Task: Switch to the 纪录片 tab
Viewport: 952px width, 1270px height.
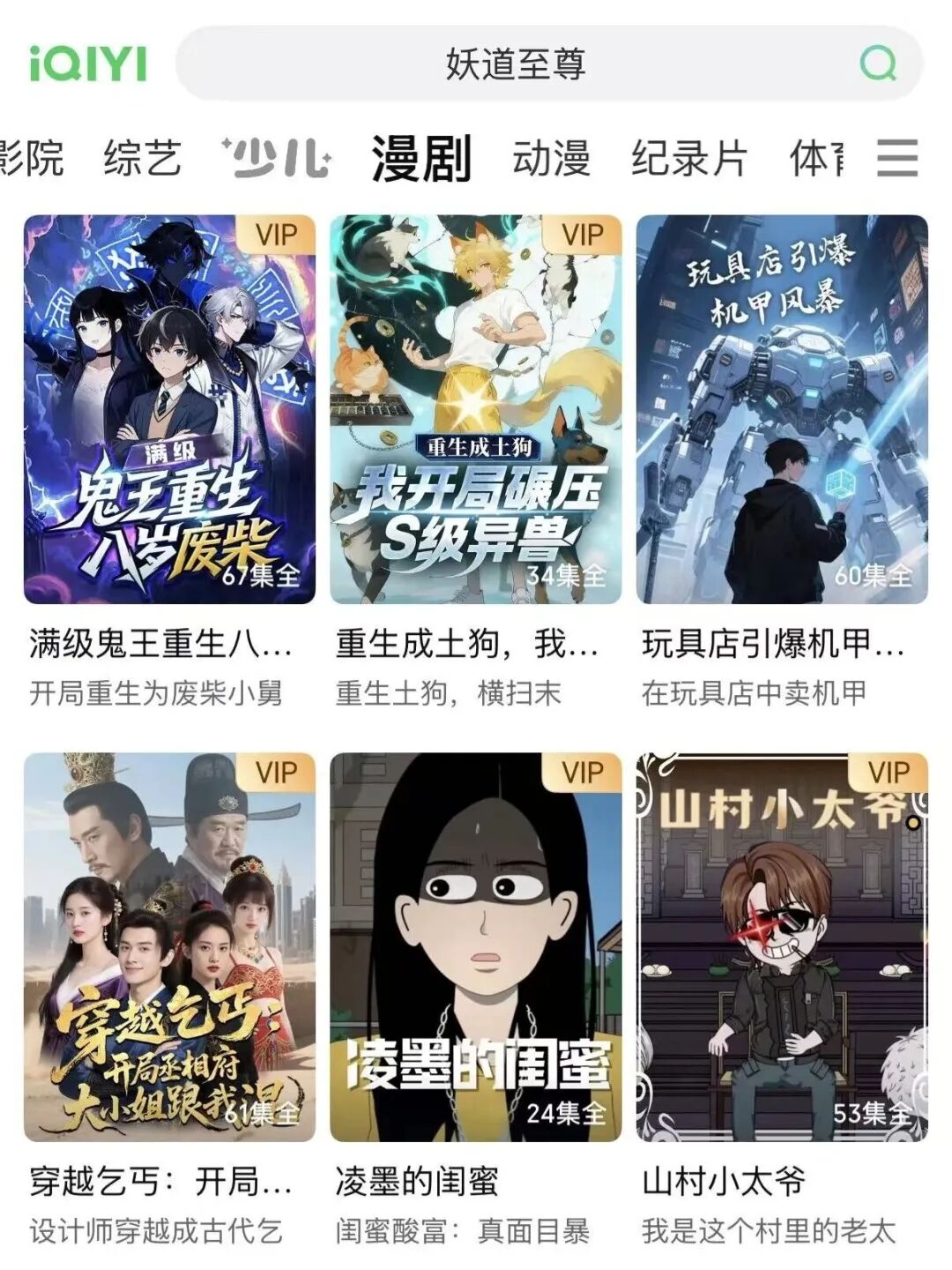Action: click(x=690, y=159)
